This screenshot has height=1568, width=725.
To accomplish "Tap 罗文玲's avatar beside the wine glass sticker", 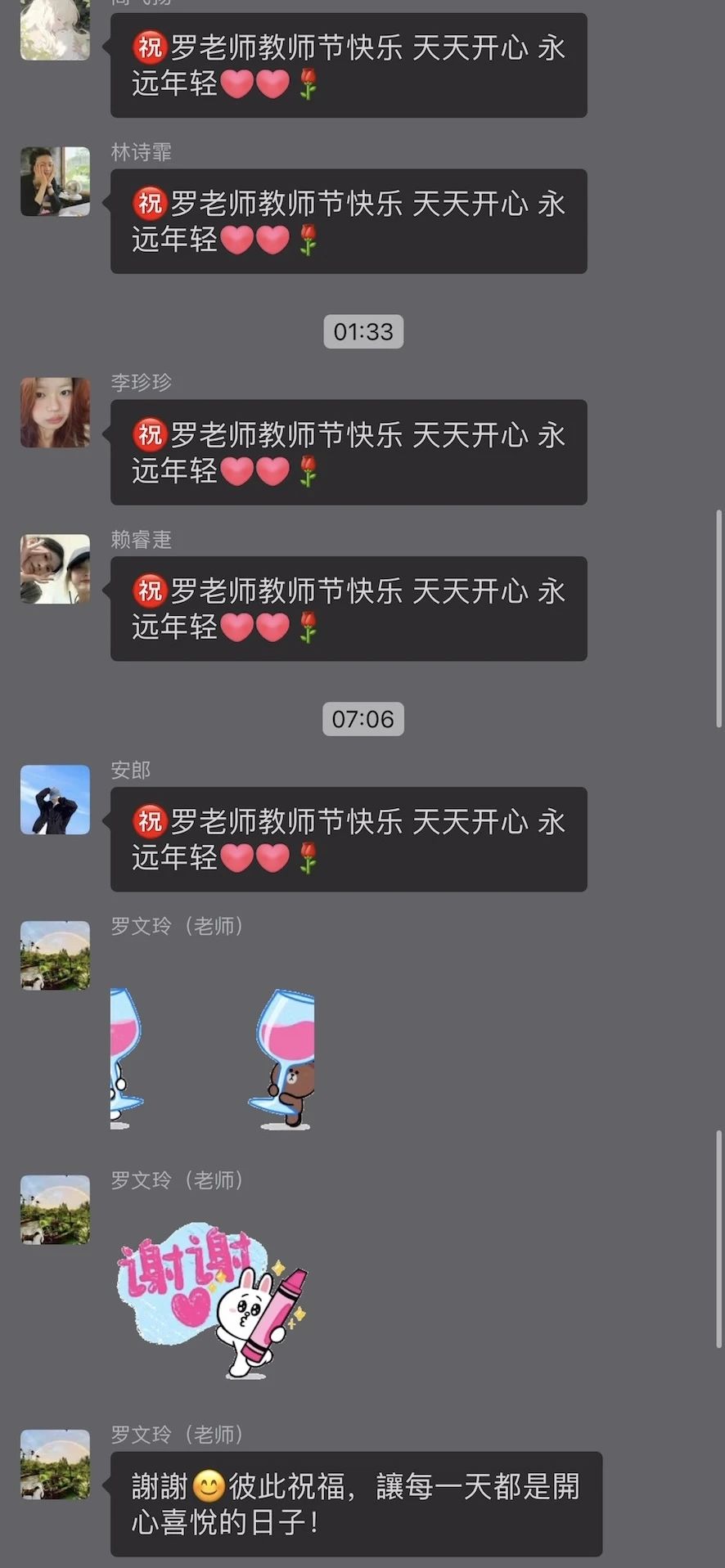I will click(x=55, y=955).
